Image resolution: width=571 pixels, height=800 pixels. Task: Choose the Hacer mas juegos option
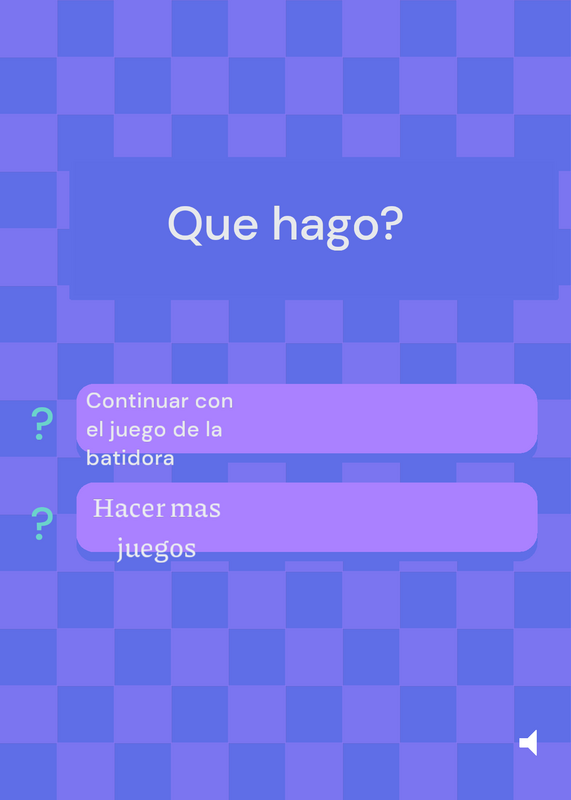tap(307, 517)
